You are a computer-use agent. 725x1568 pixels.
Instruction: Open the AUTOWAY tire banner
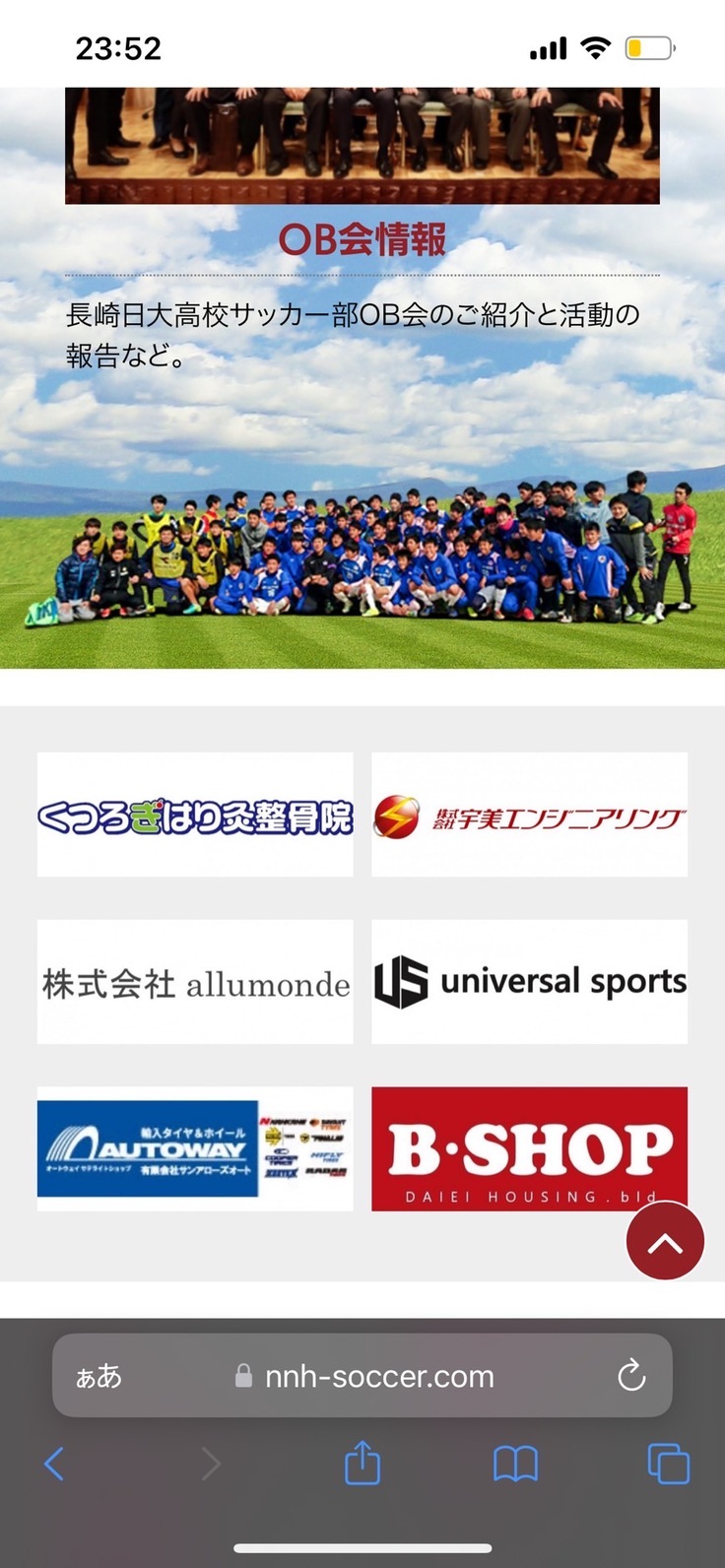(195, 1149)
